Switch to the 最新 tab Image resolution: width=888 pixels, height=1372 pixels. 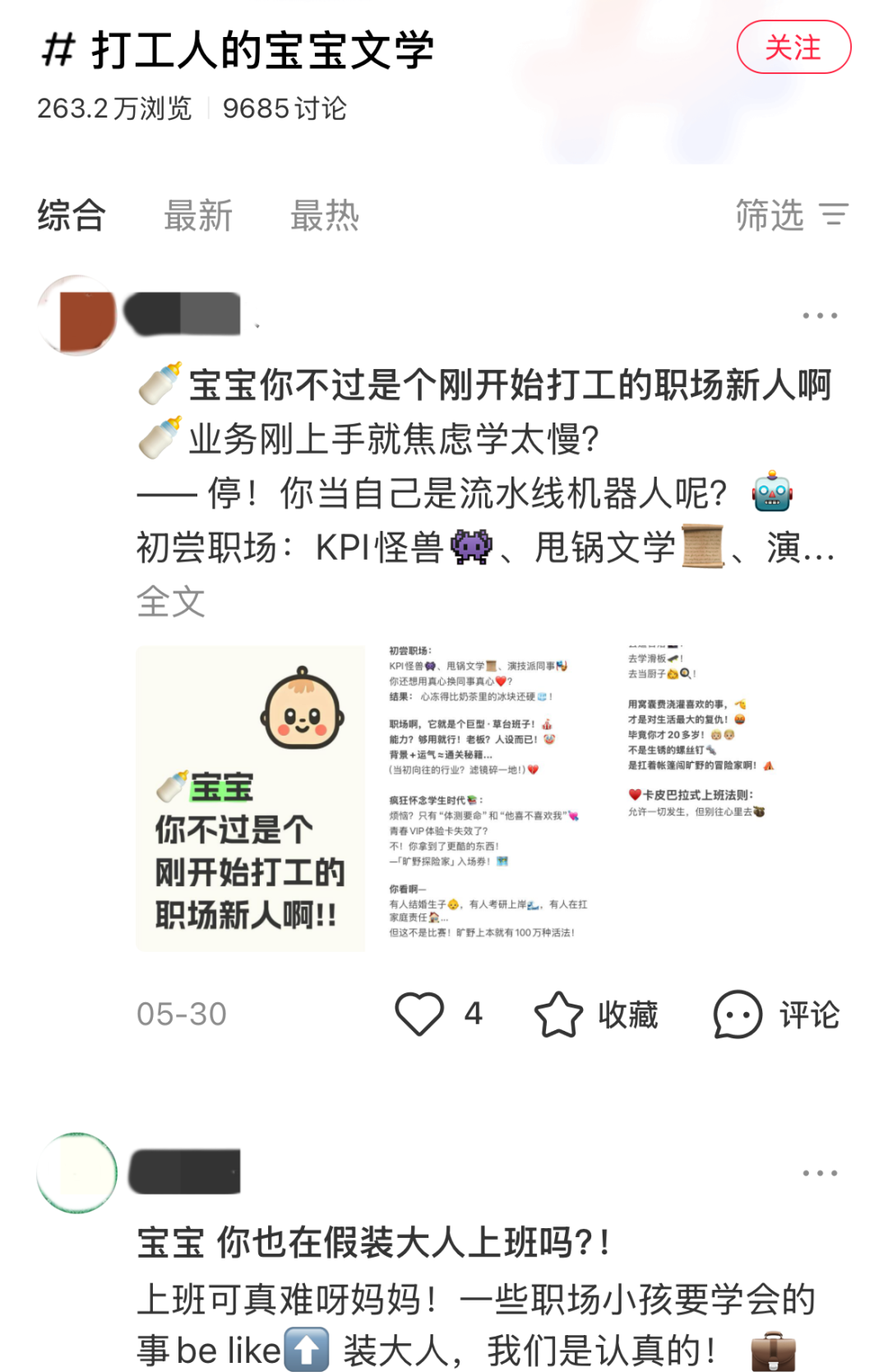198,216
